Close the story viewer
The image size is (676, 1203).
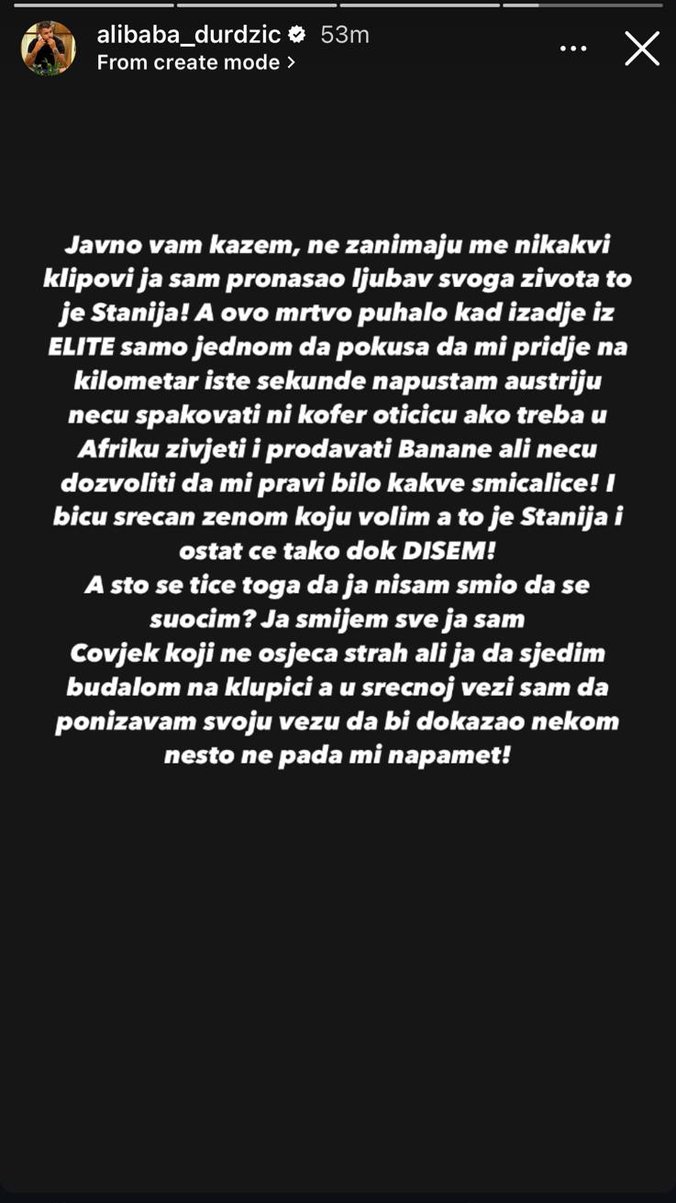[642, 48]
